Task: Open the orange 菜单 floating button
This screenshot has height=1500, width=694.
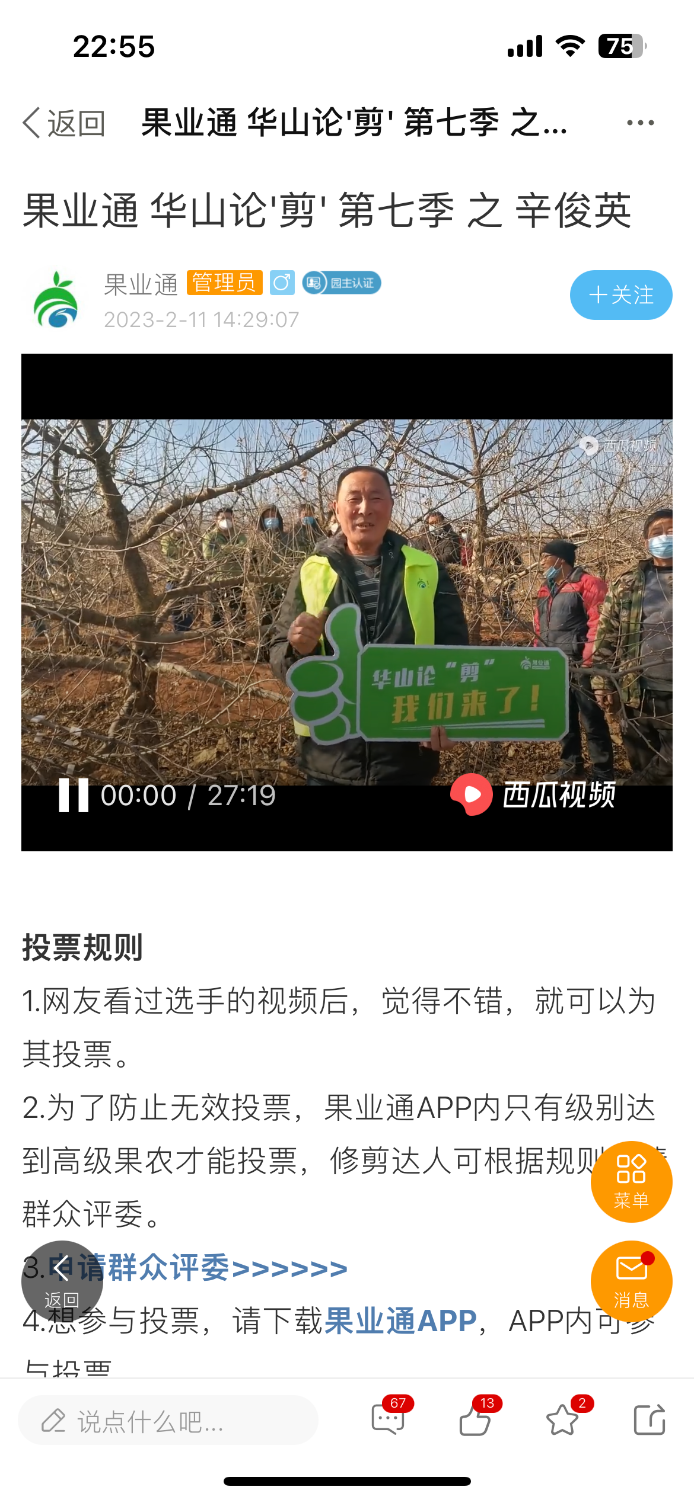Action: tap(631, 1181)
